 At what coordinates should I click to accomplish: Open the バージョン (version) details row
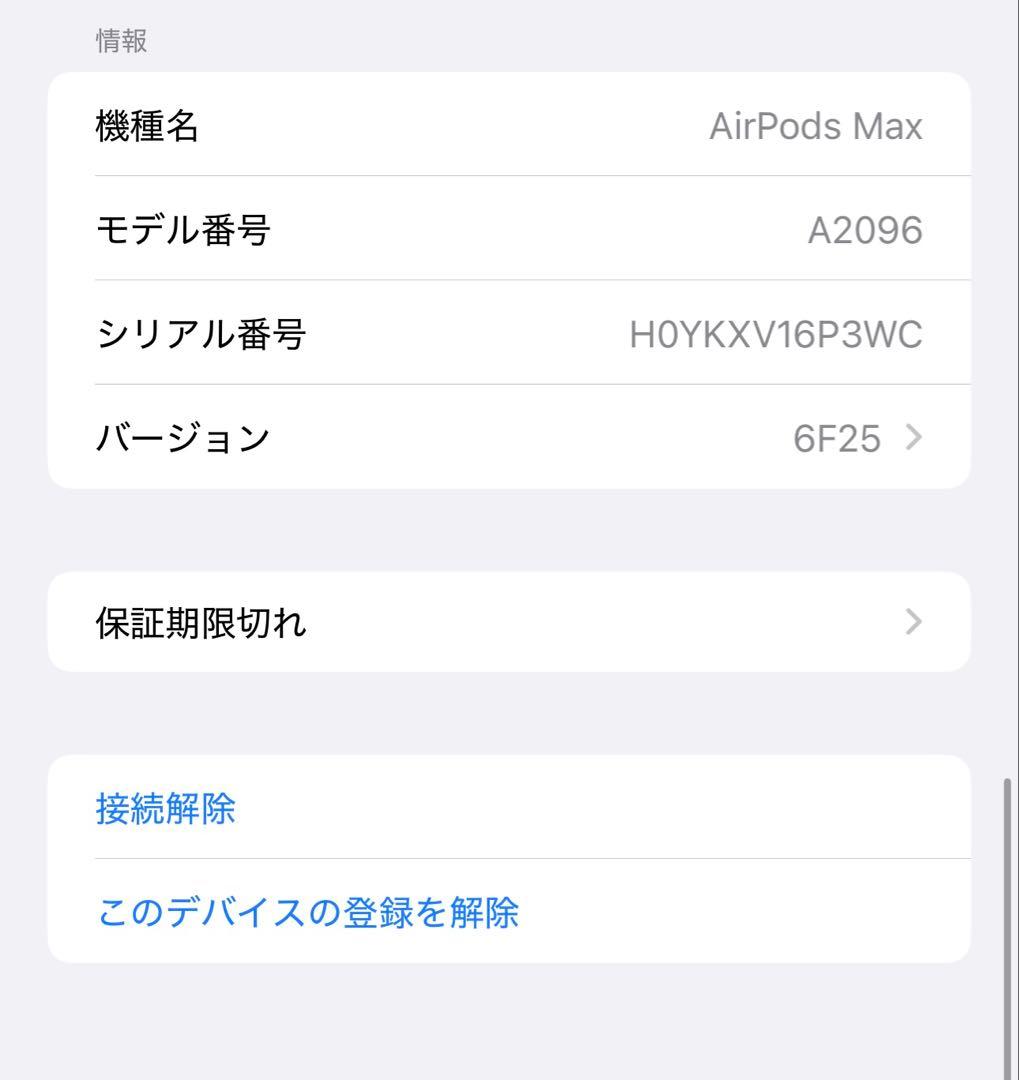509,437
